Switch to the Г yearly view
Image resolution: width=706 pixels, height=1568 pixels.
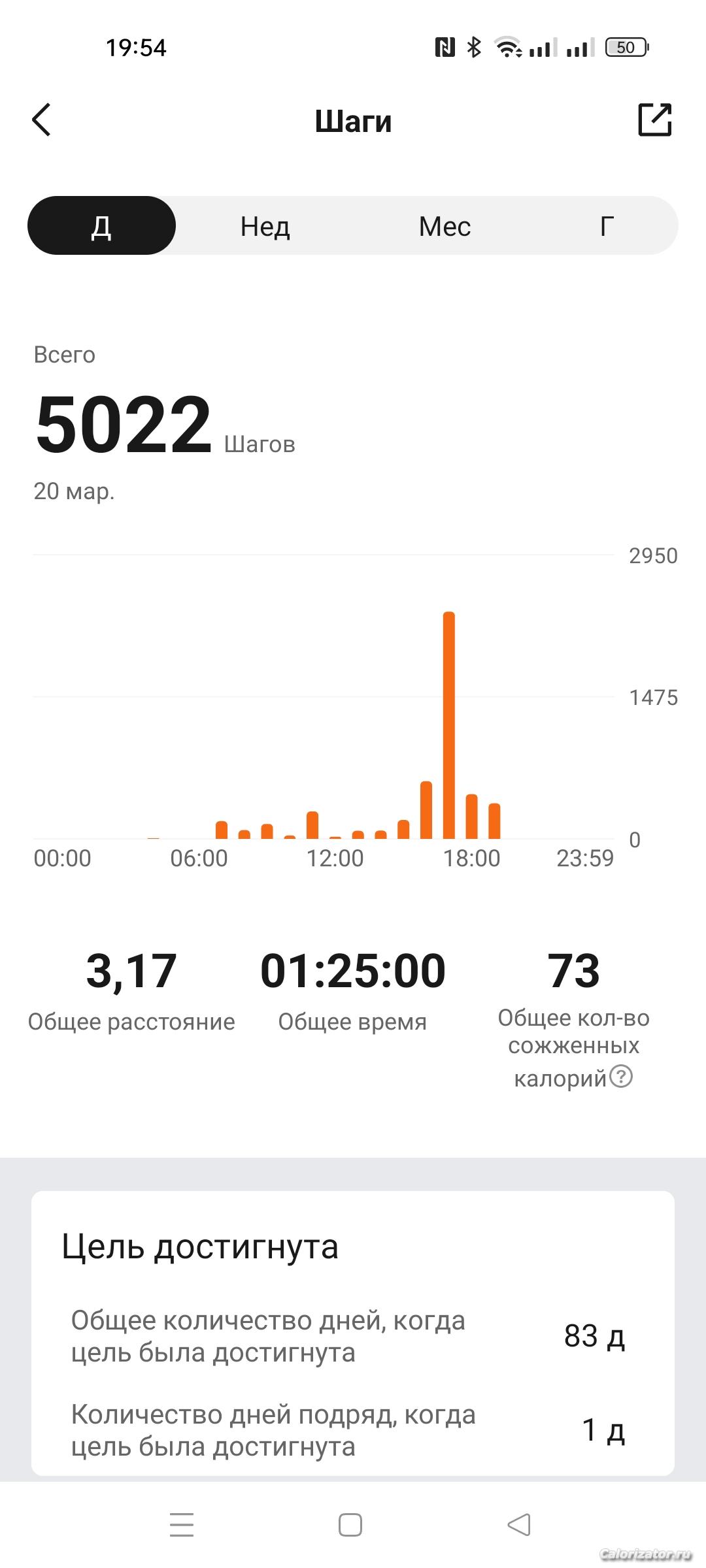point(607,226)
